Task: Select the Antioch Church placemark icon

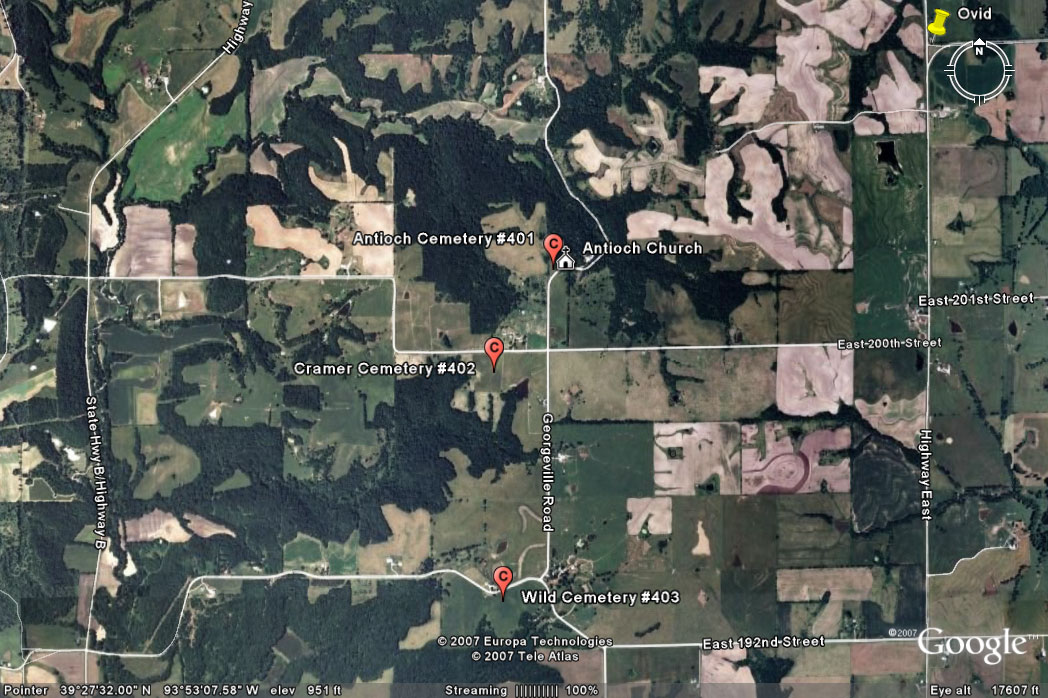Action: pyautogui.click(x=565, y=260)
